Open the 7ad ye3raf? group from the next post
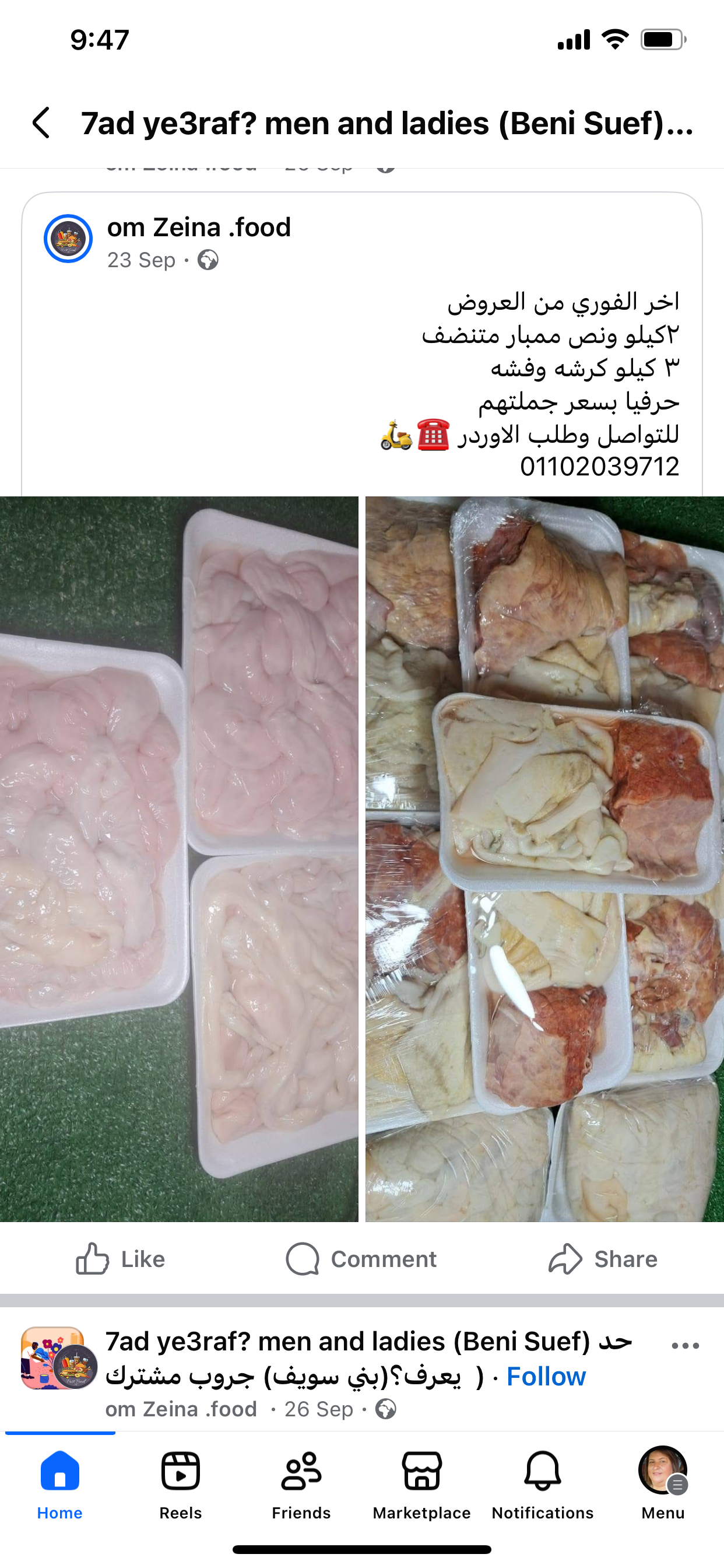Image resolution: width=724 pixels, height=1568 pixels. pos(347,1342)
